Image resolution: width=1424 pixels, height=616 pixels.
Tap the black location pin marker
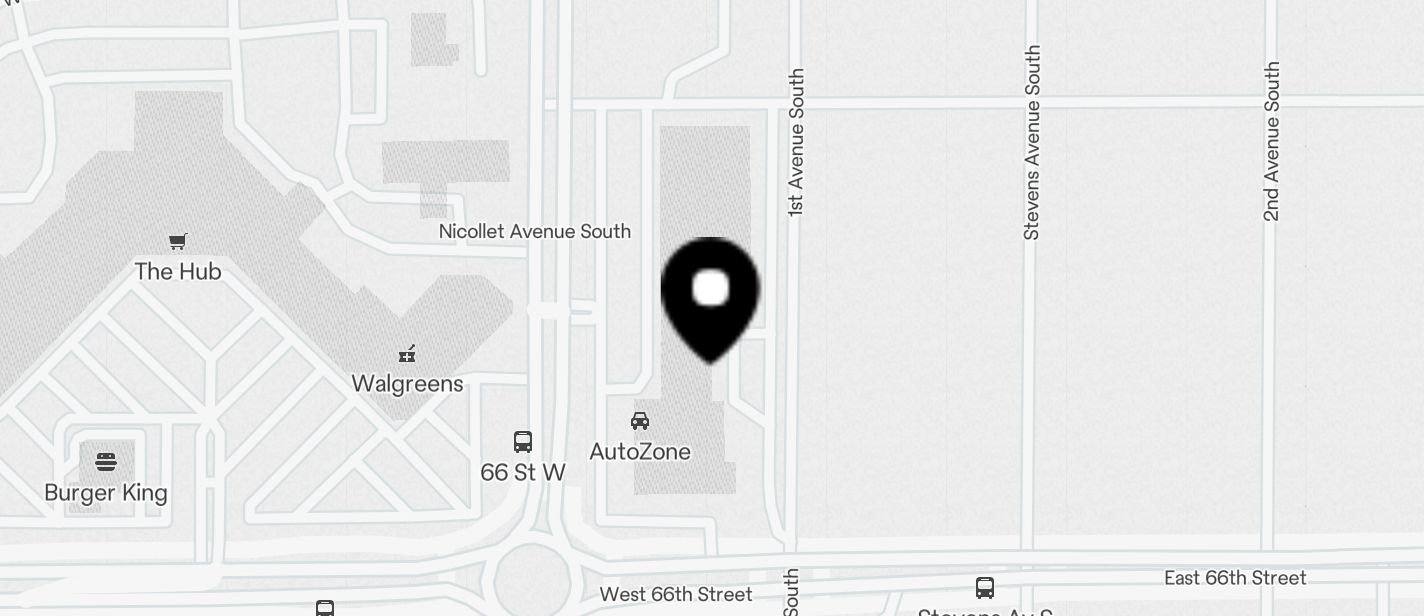(710, 295)
